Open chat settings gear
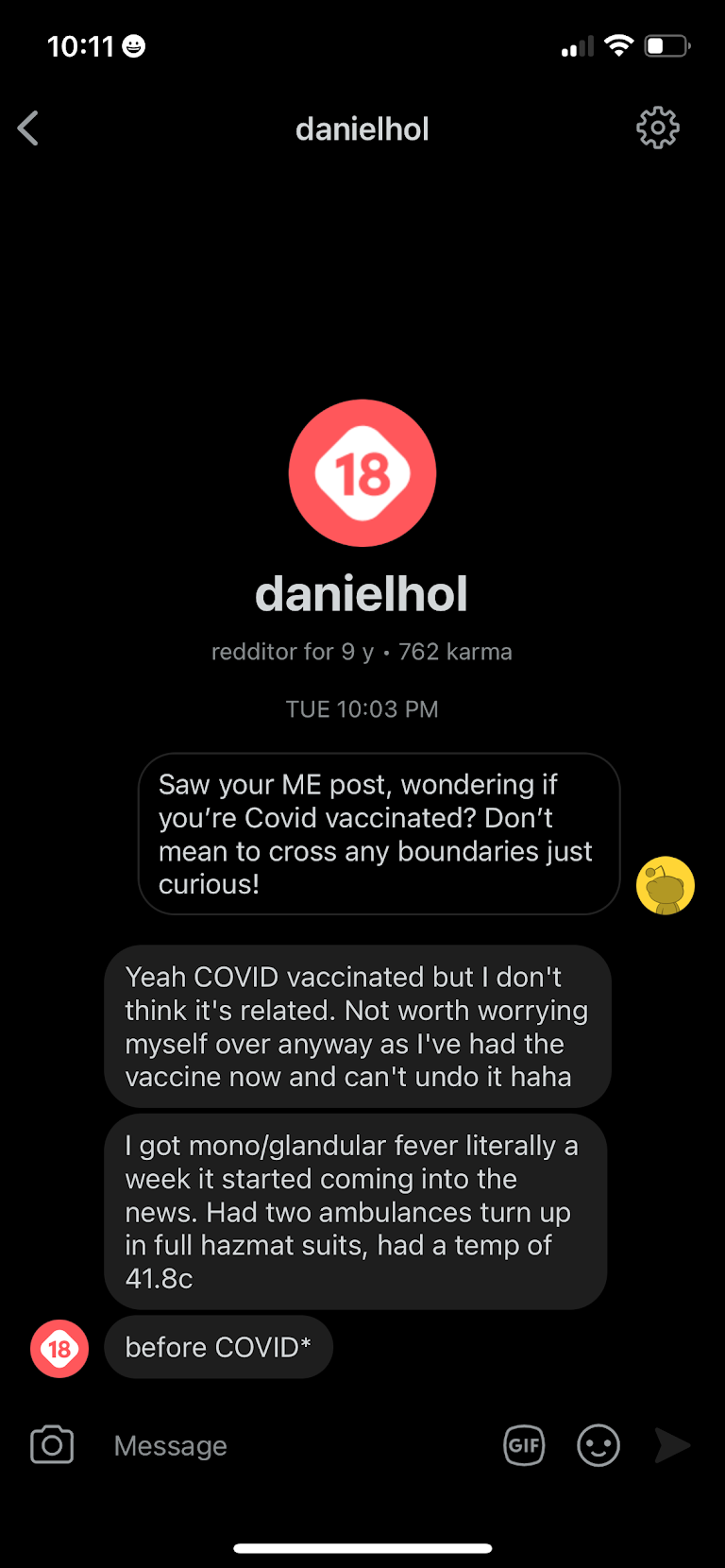 pyautogui.click(x=658, y=128)
